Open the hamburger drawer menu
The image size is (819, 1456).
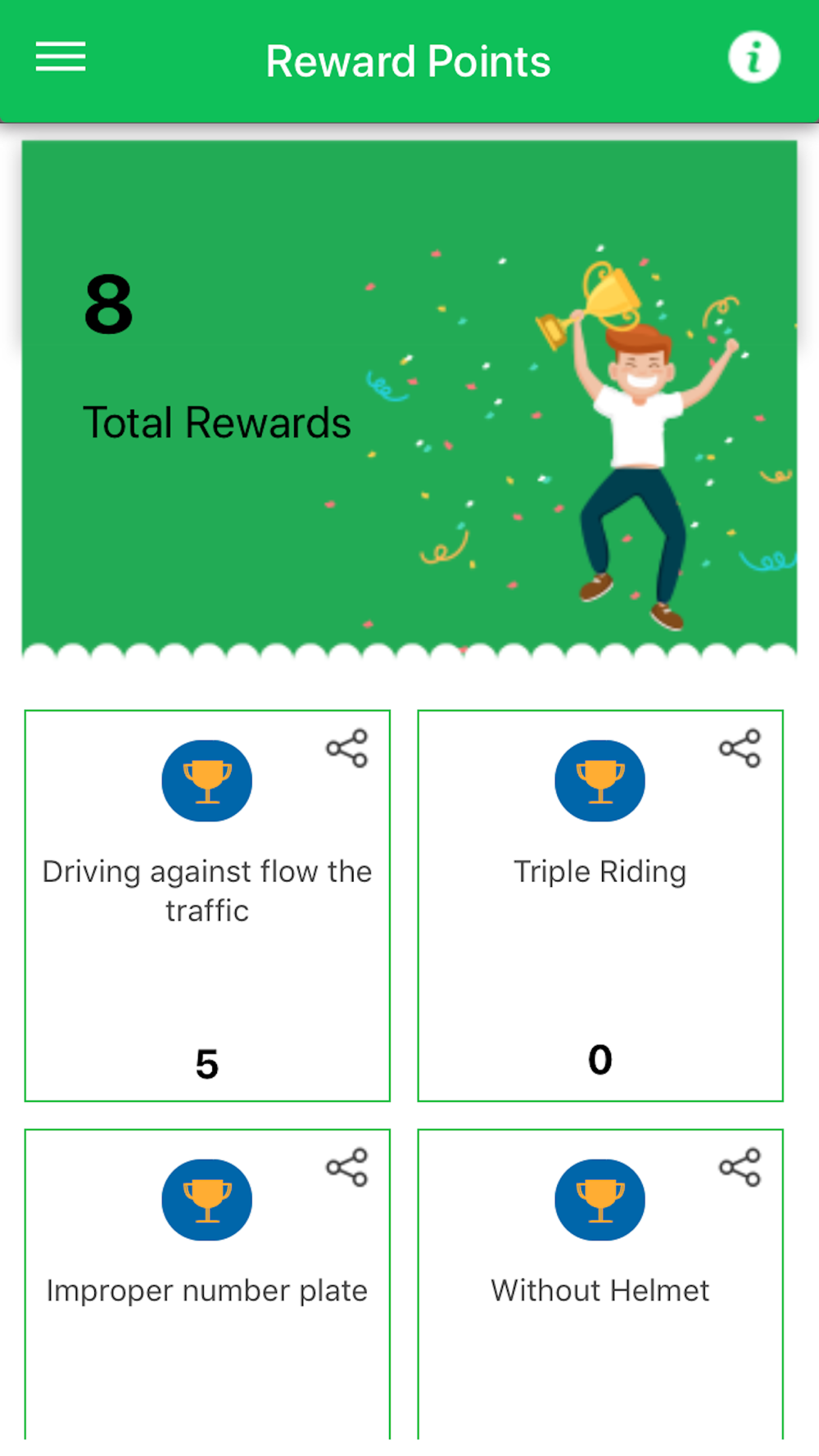61,57
